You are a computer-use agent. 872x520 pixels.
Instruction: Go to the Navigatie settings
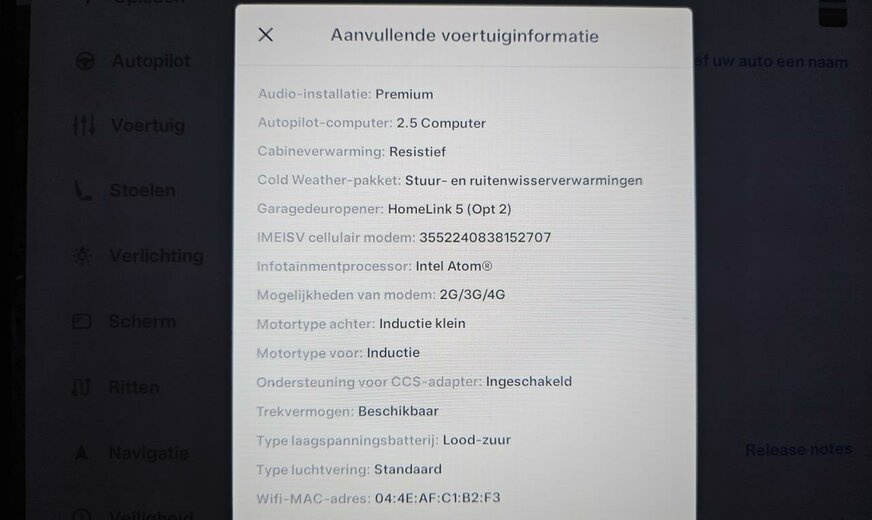pyautogui.click(x=148, y=453)
